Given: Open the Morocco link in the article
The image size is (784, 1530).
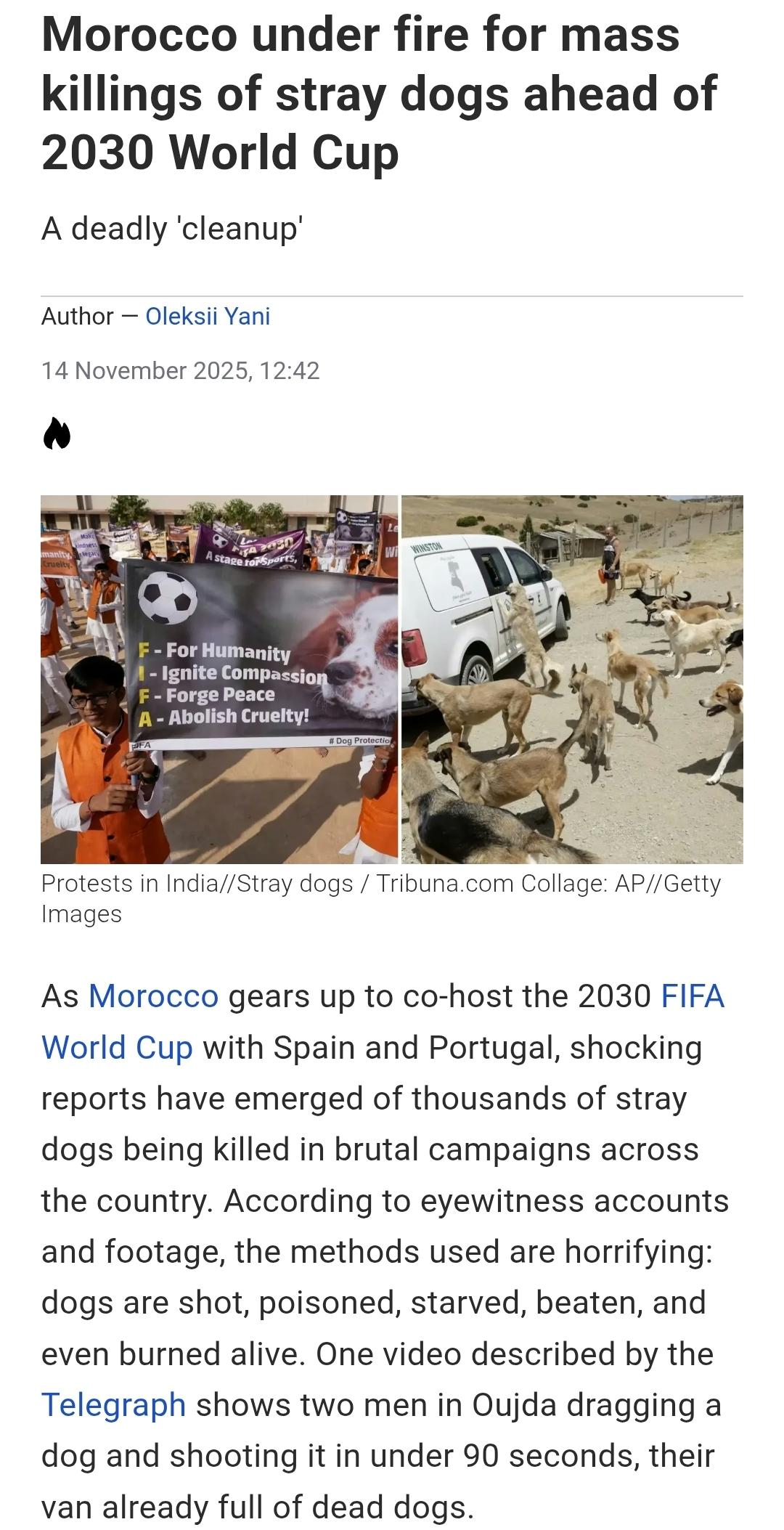Looking at the screenshot, I should click(x=153, y=996).
